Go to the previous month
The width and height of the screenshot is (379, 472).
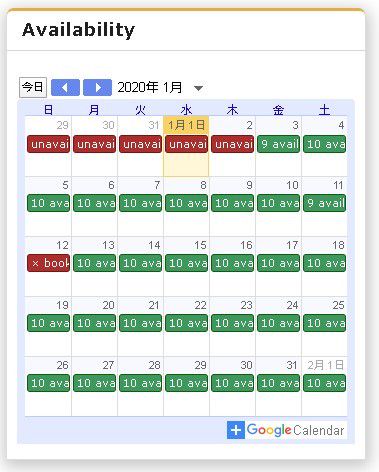(x=65, y=88)
